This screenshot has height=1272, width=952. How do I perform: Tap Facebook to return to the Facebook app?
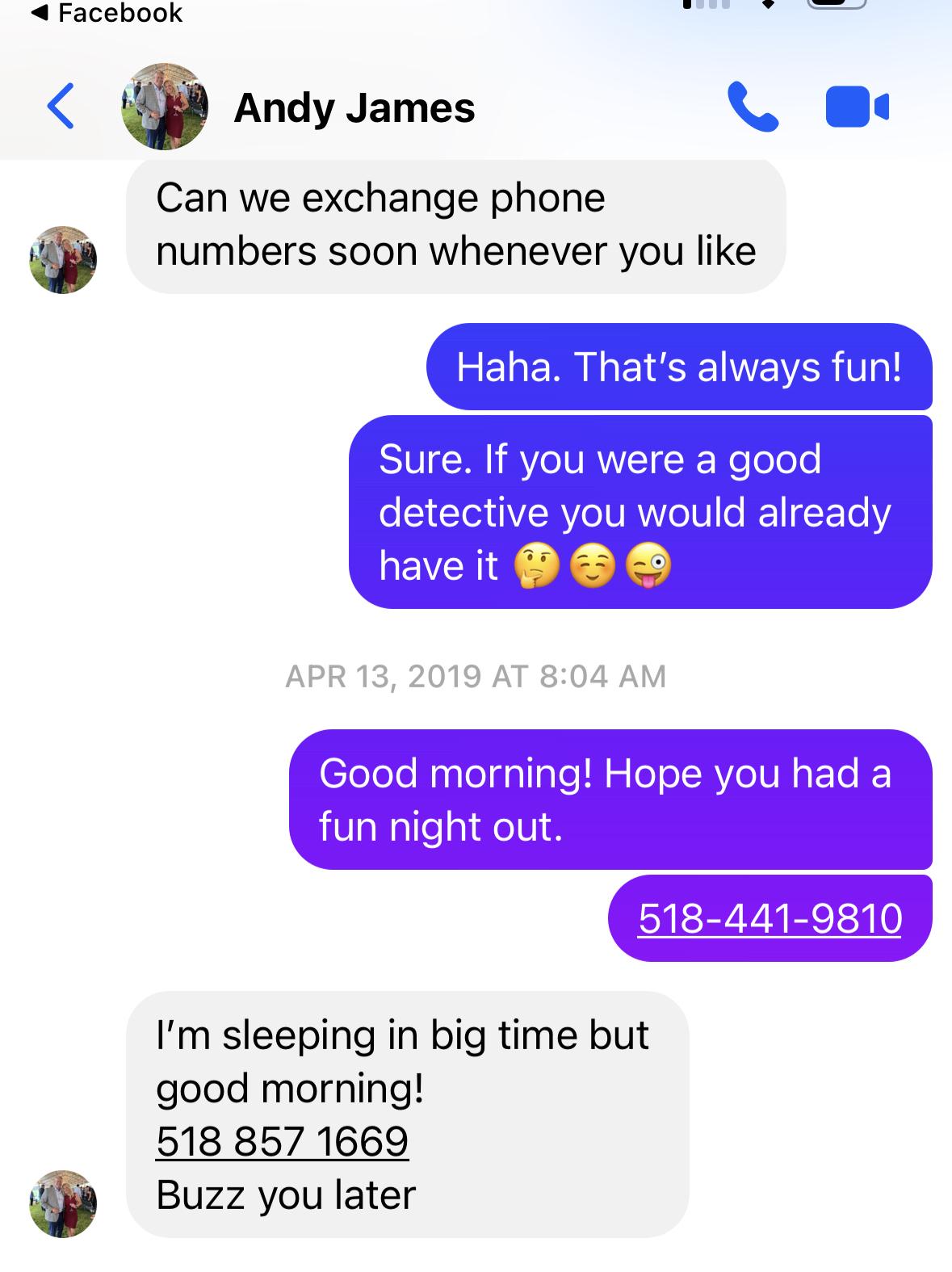point(105,13)
